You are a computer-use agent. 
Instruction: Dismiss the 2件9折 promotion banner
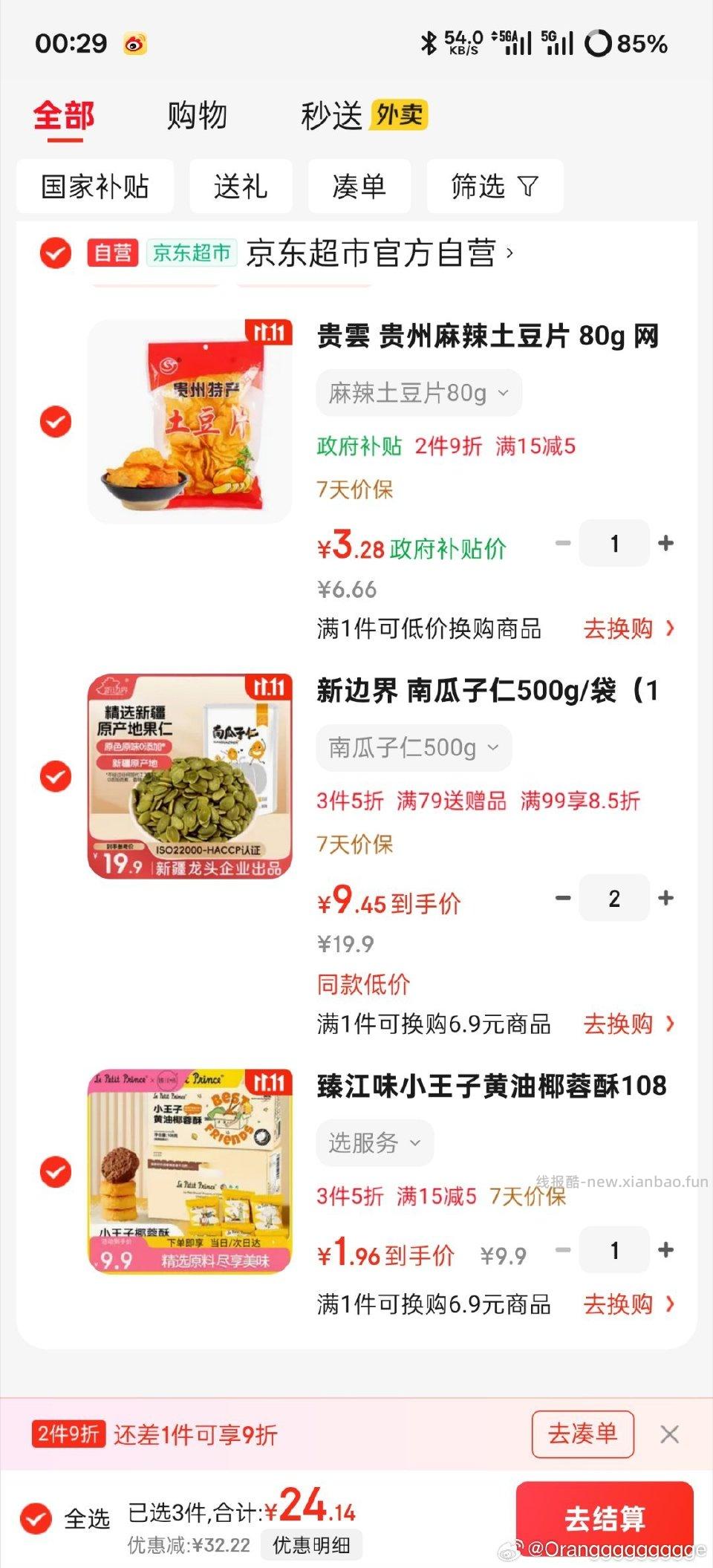pos(669,1434)
